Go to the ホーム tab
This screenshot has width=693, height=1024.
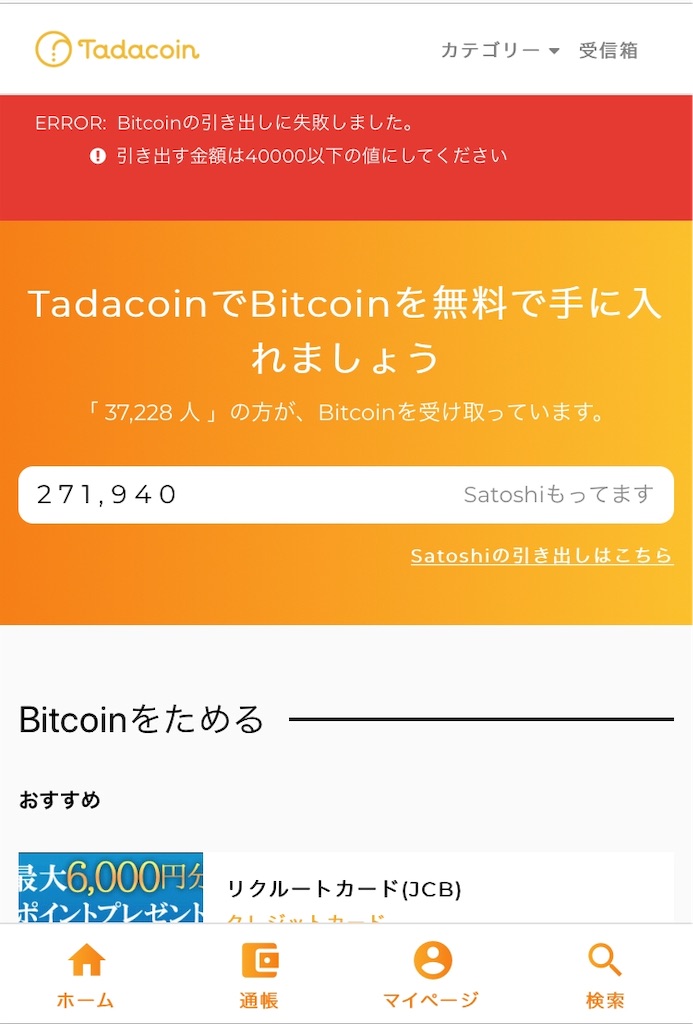pos(86,976)
